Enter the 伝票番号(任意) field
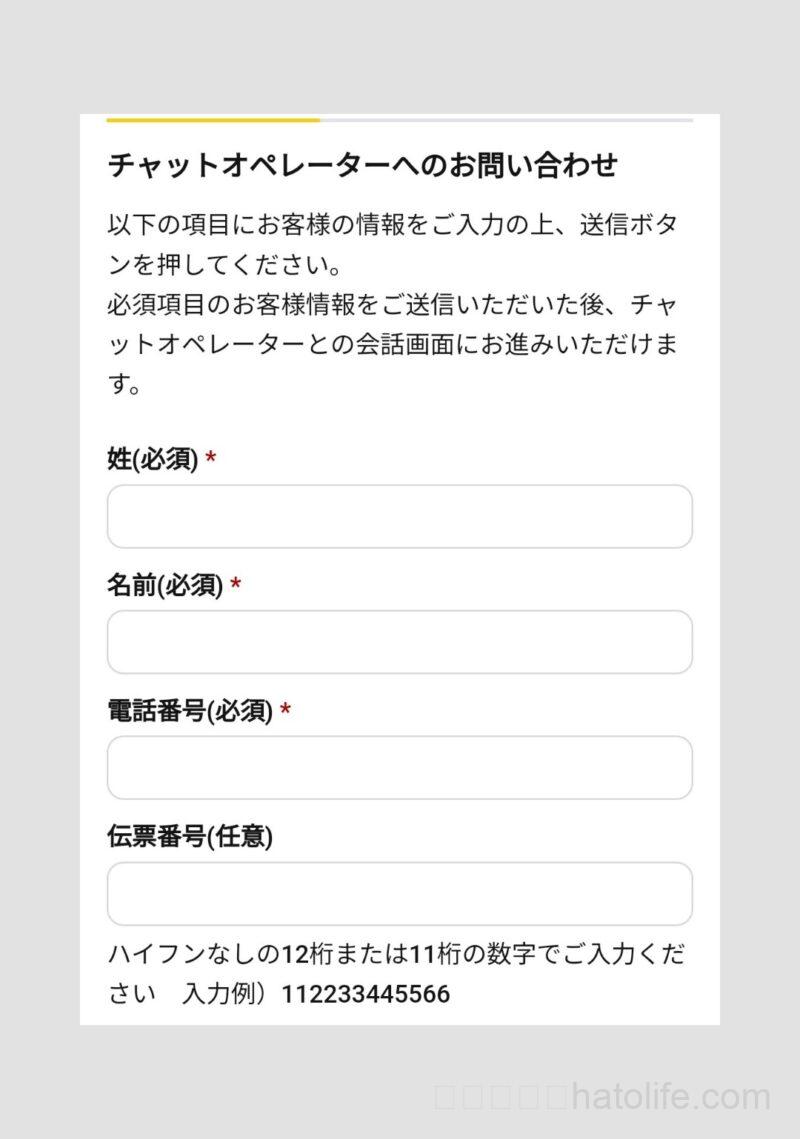 click(399, 894)
